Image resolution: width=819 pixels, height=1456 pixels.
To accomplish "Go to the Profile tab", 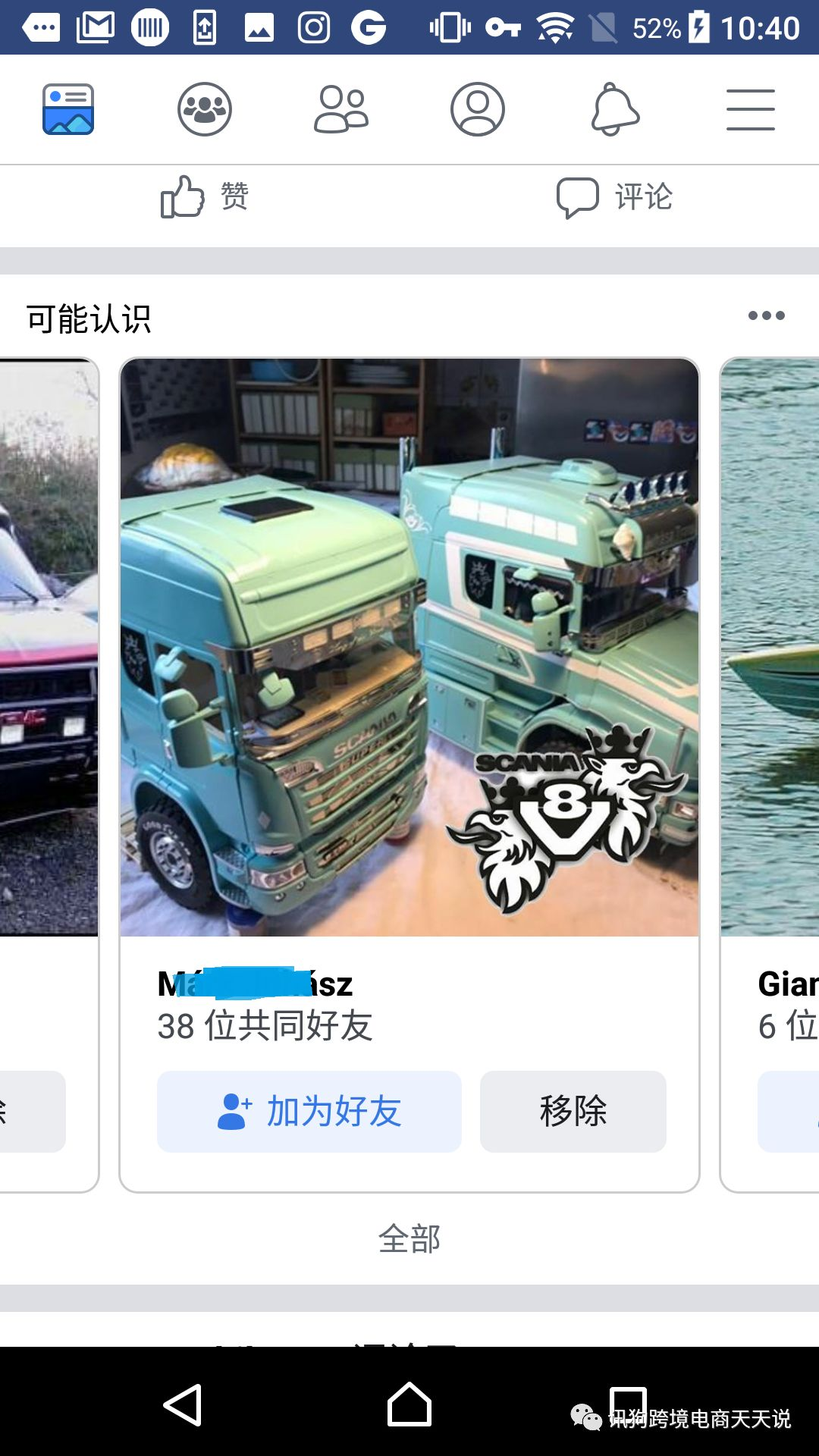I will (478, 109).
